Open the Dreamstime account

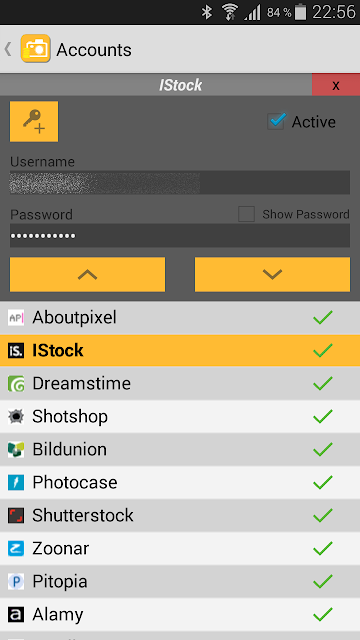coord(180,384)
